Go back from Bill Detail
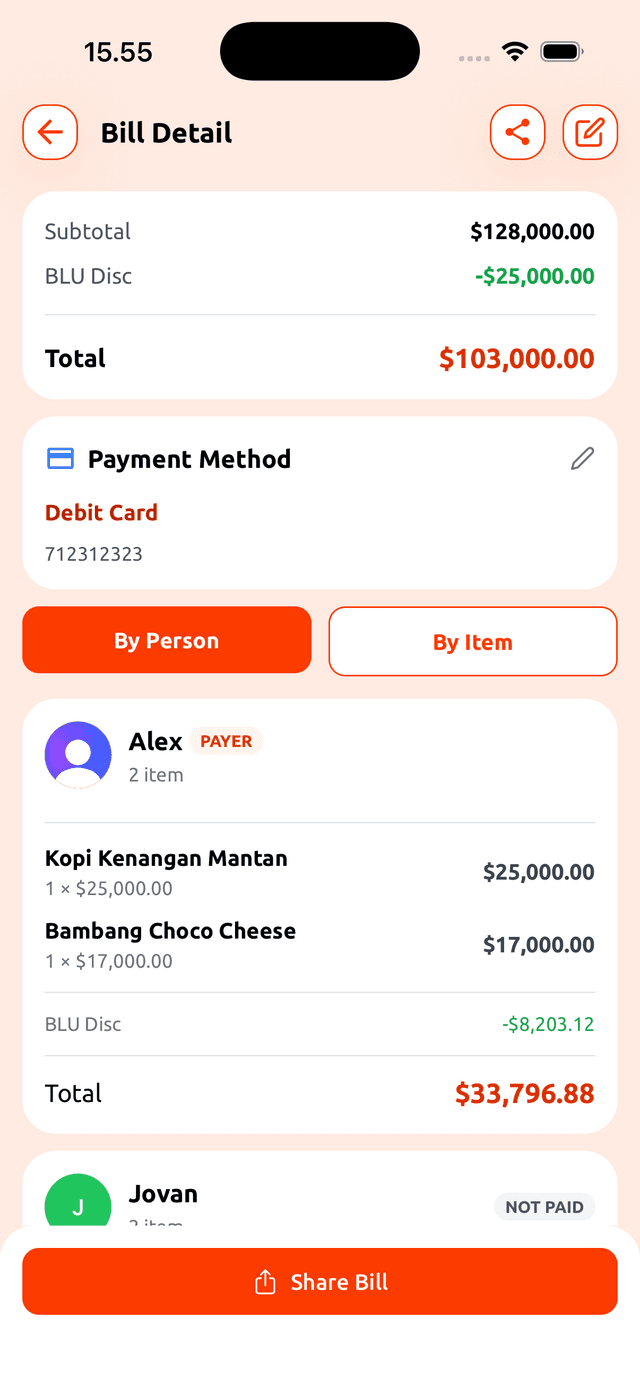 click(x=50, y=132)
